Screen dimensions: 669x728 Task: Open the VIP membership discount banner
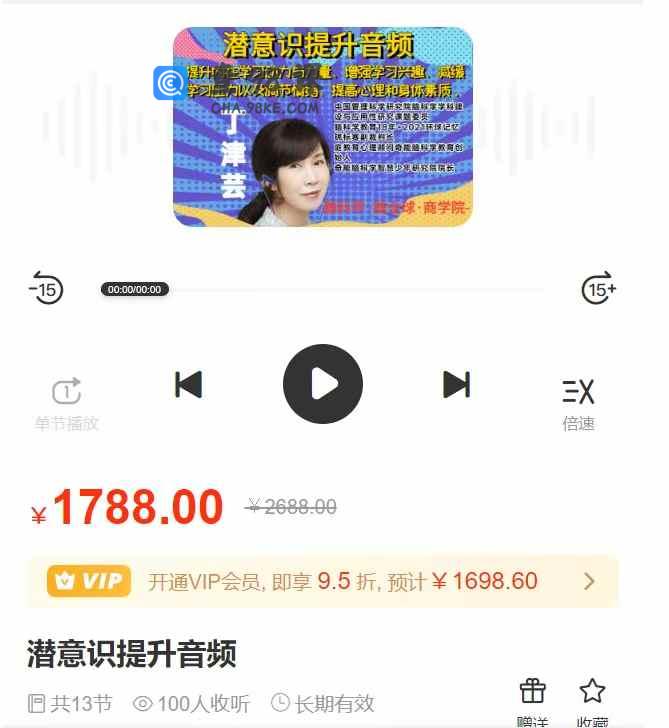[x=322, y=581]
